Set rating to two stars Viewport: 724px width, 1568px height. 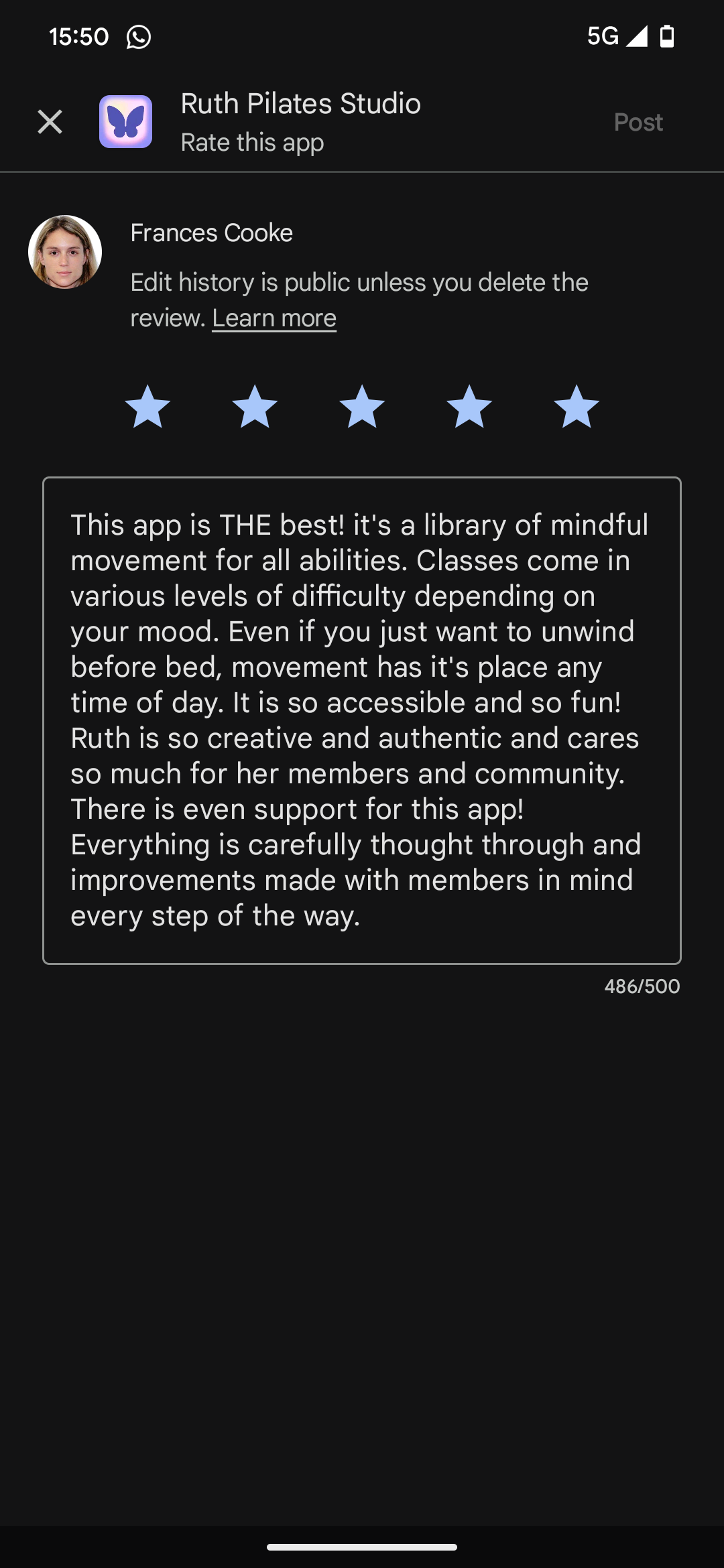[x=255, y=407]
